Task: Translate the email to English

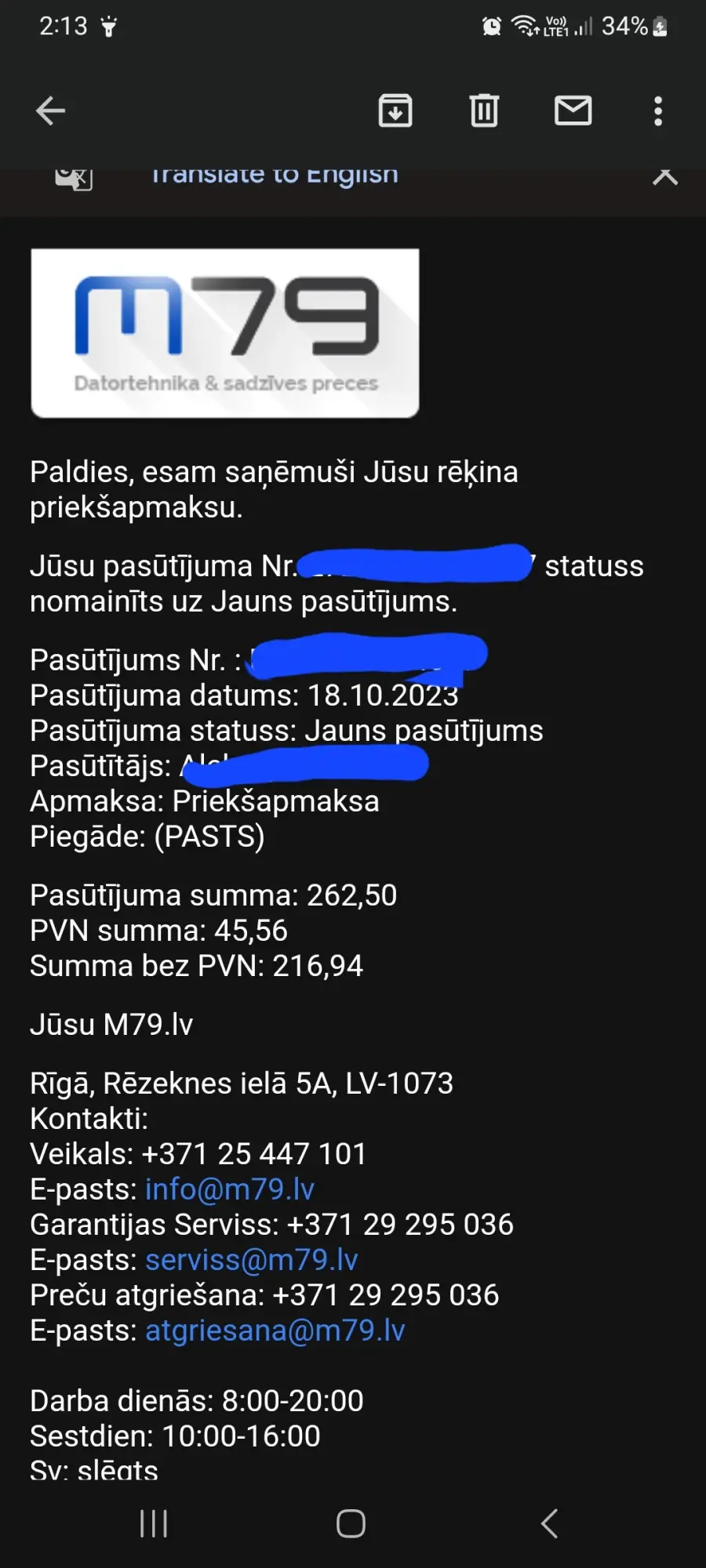Action: point(275,175)
